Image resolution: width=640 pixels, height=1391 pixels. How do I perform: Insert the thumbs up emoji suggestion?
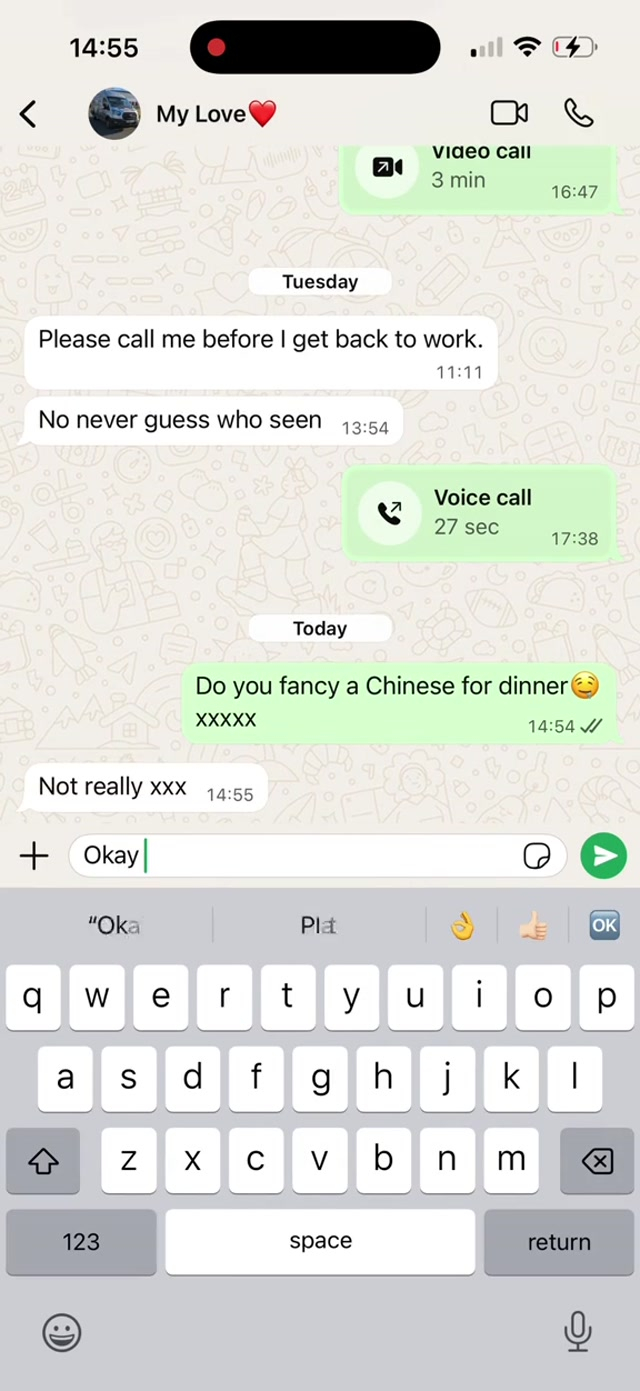click(533, 926)
